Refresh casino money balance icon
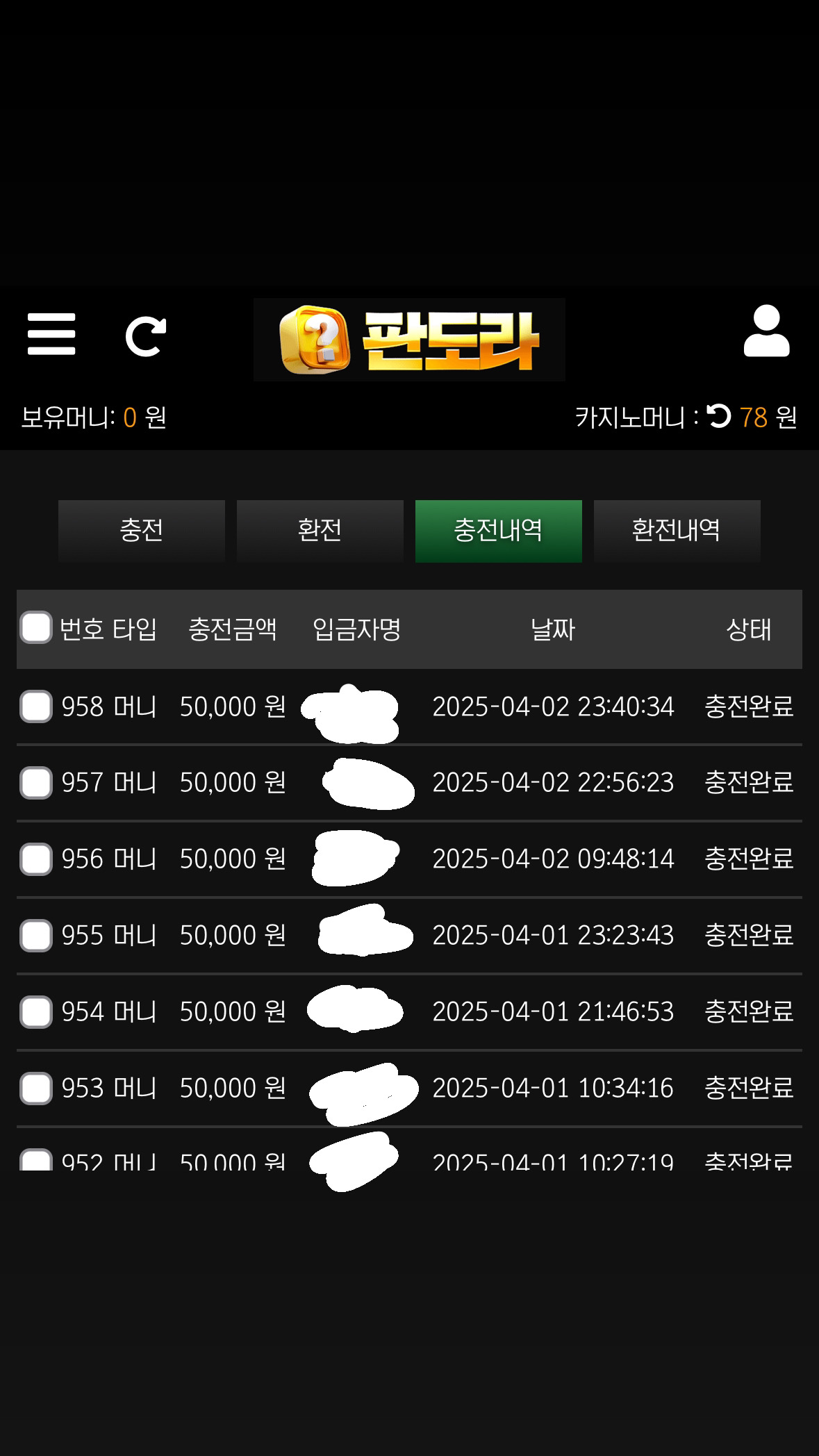This screenshot has width=819, height=1456. [x=719, y=416]
